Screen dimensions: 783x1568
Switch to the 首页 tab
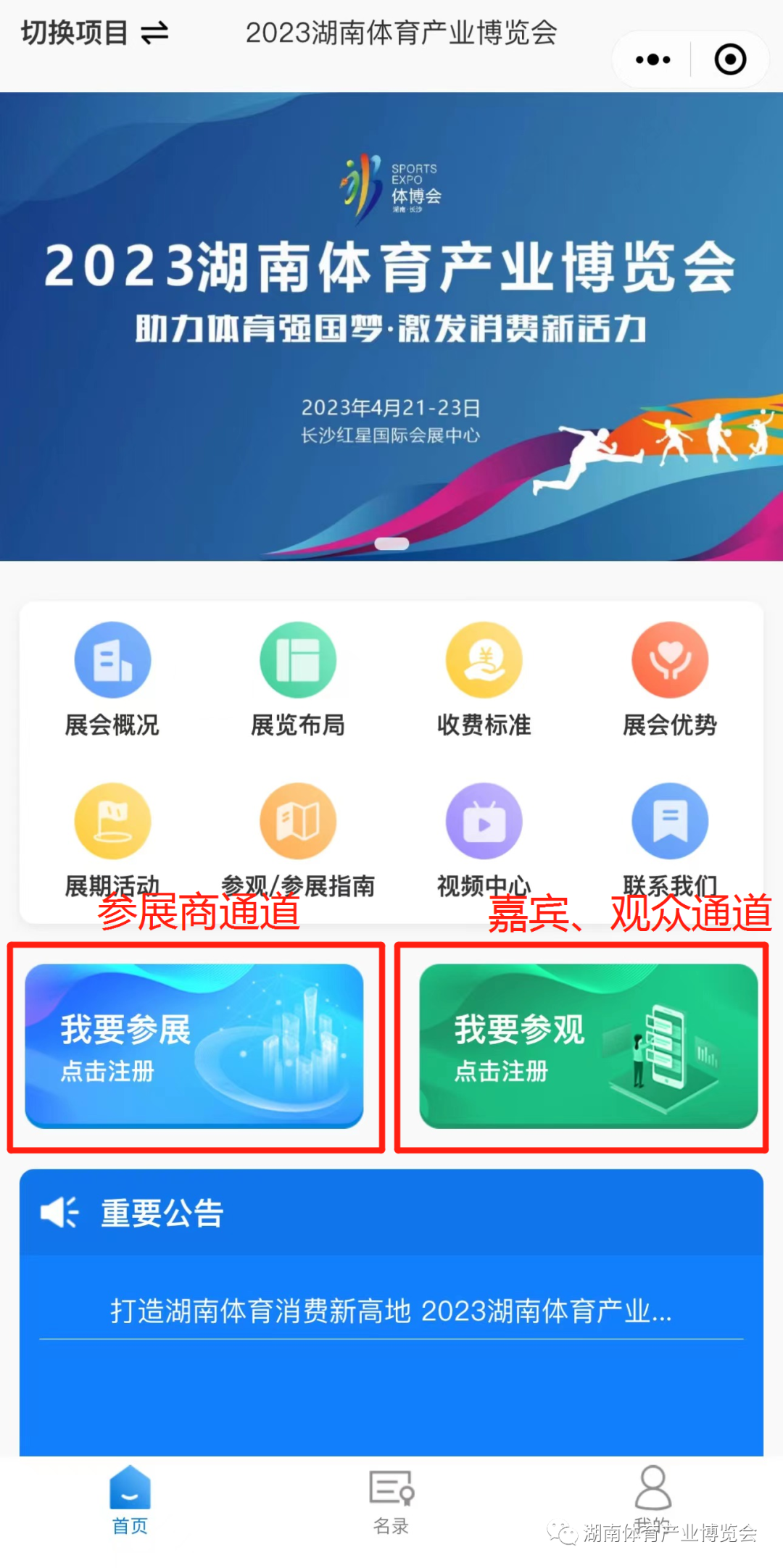click(x=130, y=1501)
